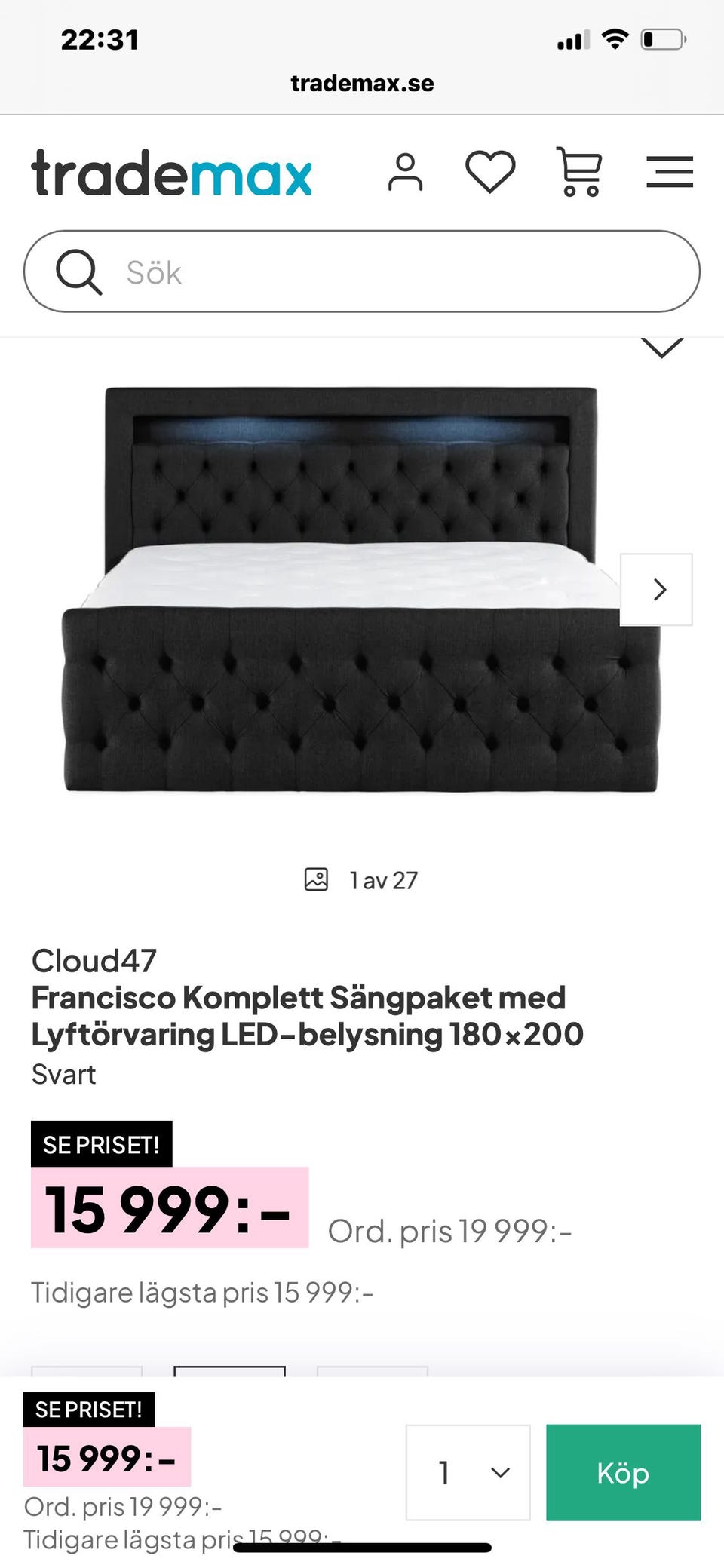This screenshot has width=724, height=1568.
Task: Open the 1 av 27 image gallery
Action: 362,880
